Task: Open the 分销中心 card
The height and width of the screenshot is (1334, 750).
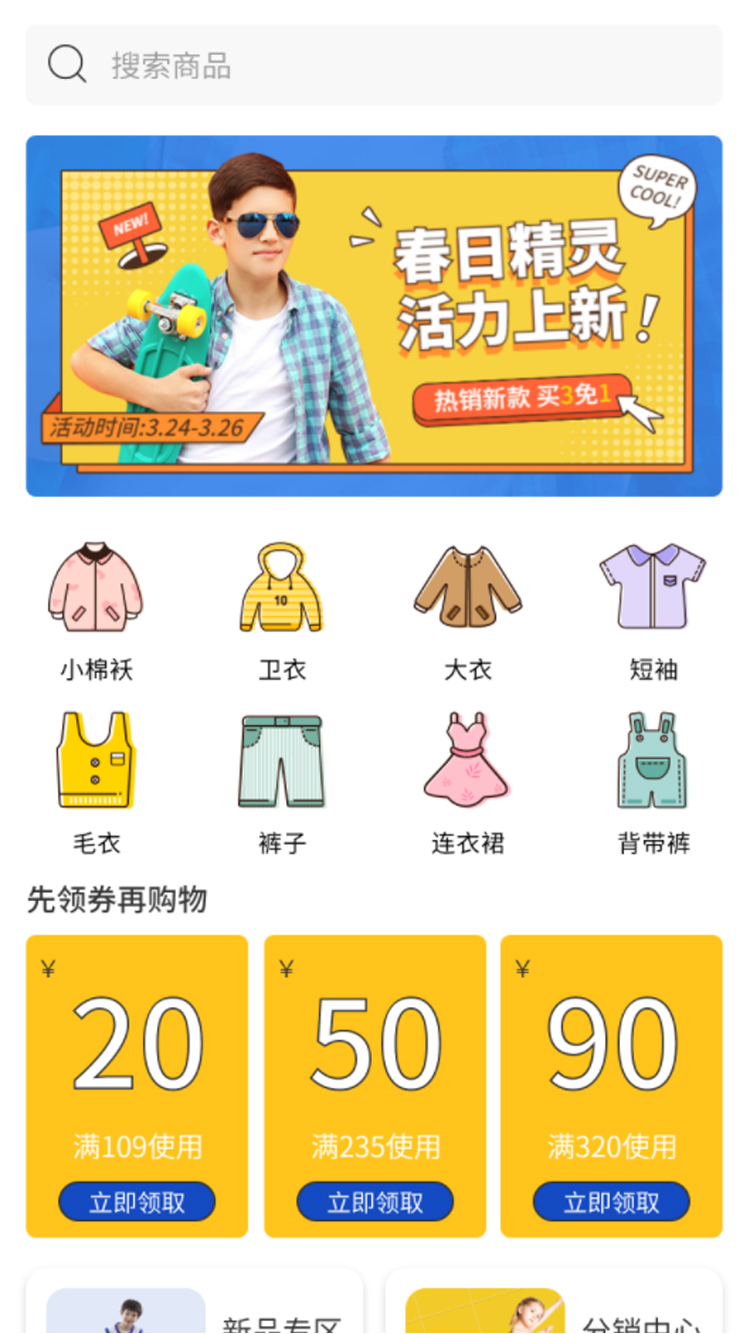Action: (x=554, y=1310)
